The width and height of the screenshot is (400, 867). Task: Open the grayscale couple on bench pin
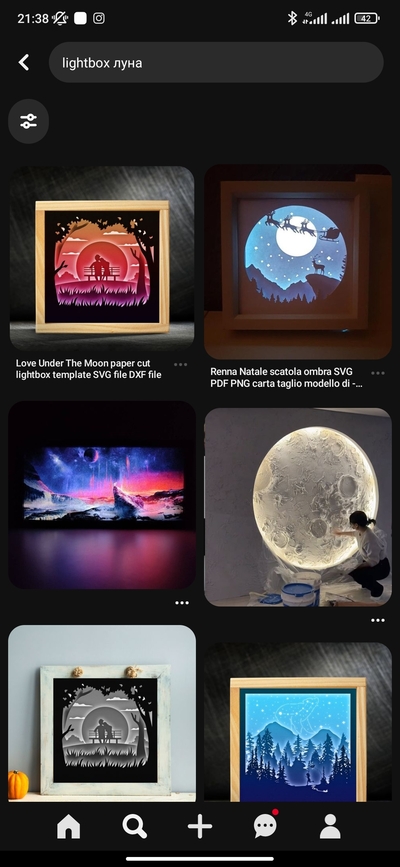click(x=102, y=713)
